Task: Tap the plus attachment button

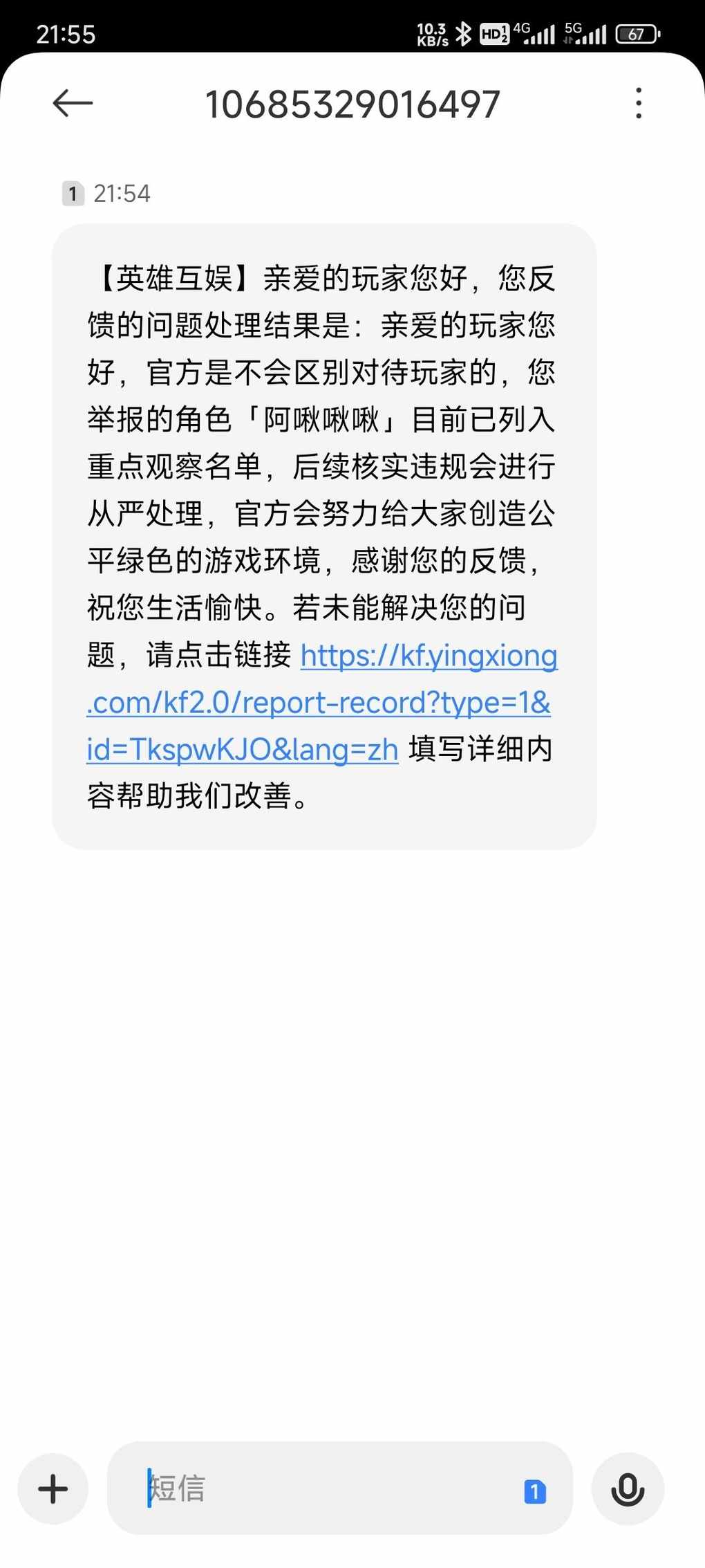Action: click(53, 1488)
